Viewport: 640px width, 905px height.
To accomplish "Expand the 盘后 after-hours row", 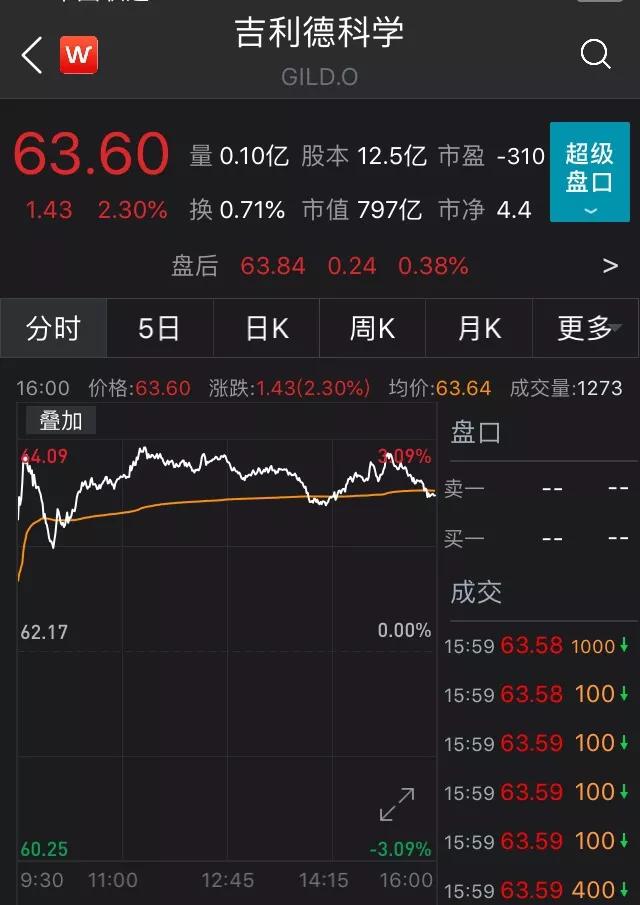I will (x=610, y=266).
